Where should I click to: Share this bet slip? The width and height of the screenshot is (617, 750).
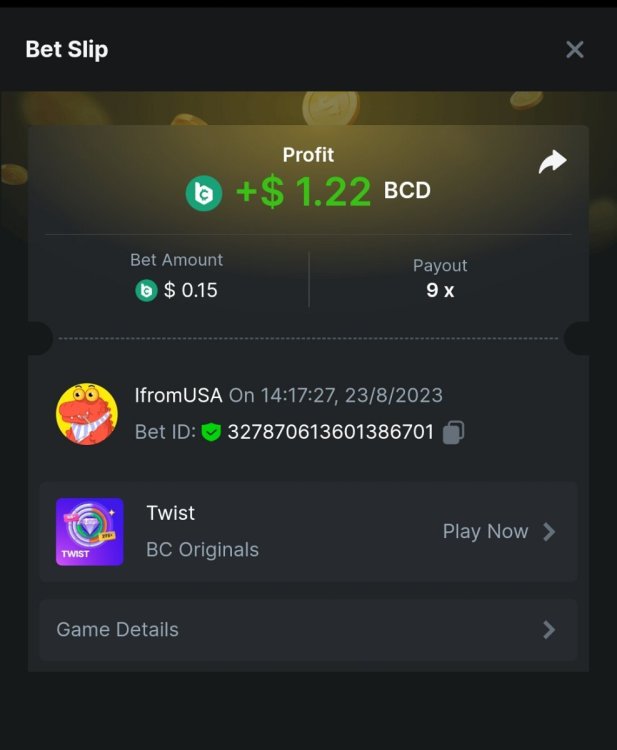tap(552, 162)
